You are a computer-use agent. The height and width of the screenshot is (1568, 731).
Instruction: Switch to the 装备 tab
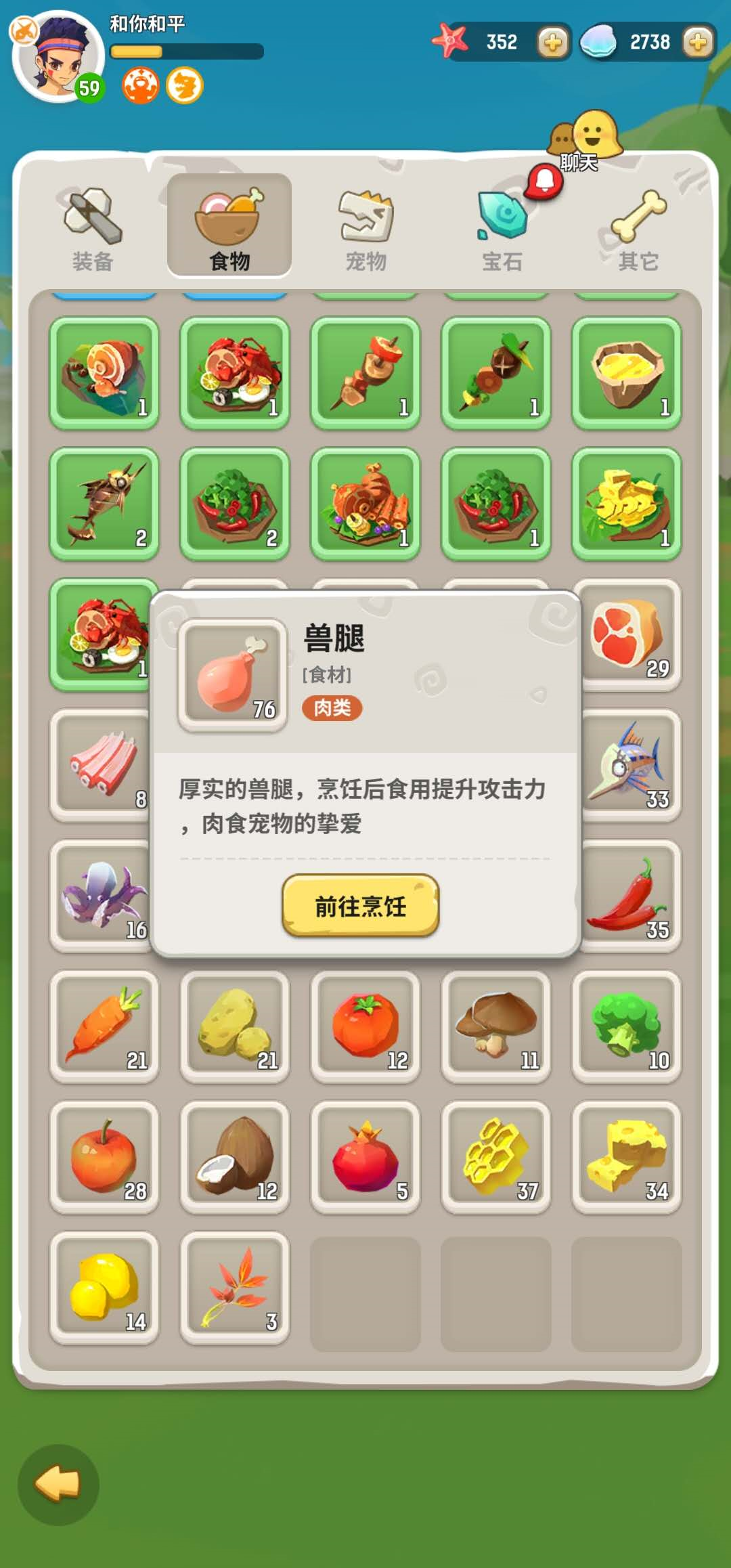coord(93,228)
